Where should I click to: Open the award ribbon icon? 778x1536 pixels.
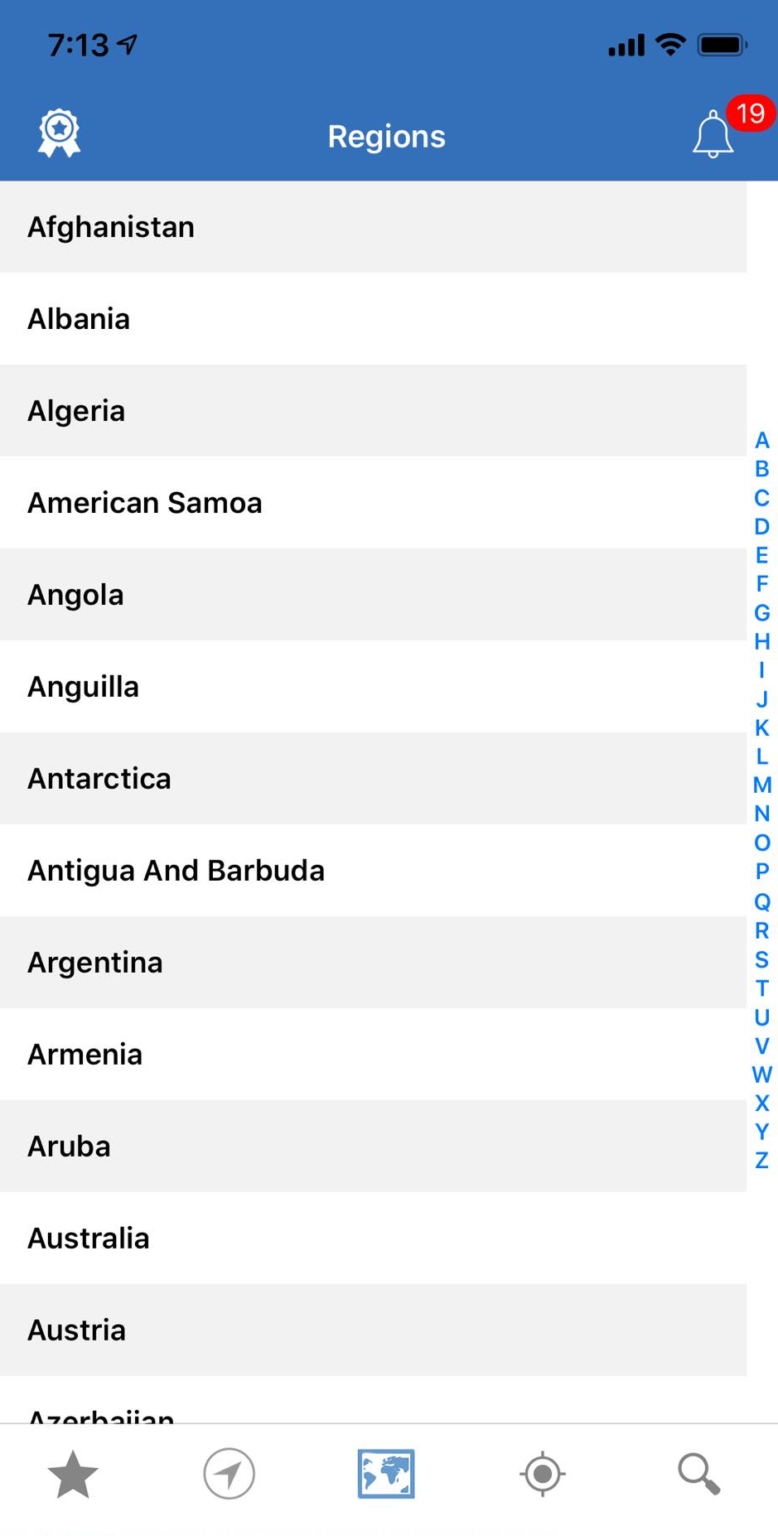click(x=59, y=134)
